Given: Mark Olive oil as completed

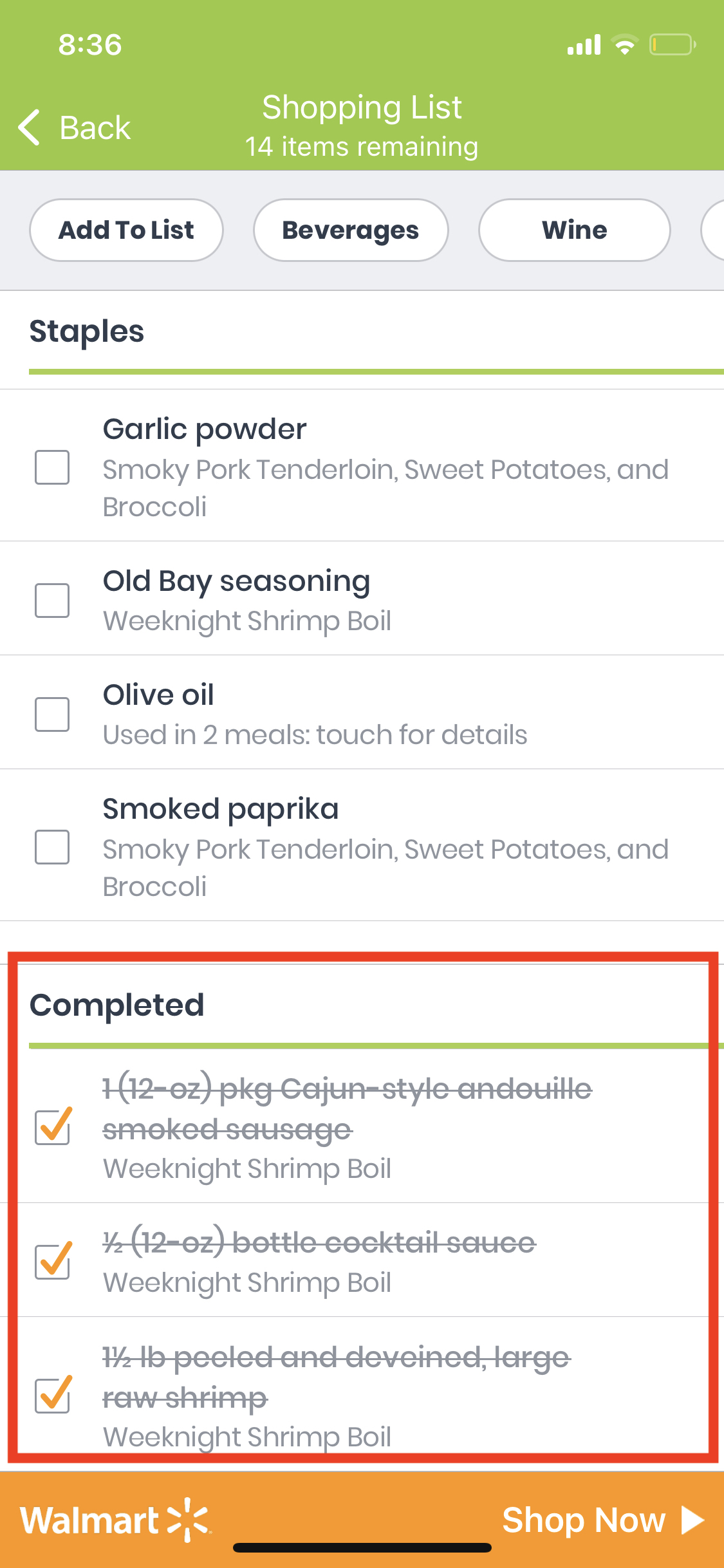Looking at the screenshot, I should (x=52, y=714).
